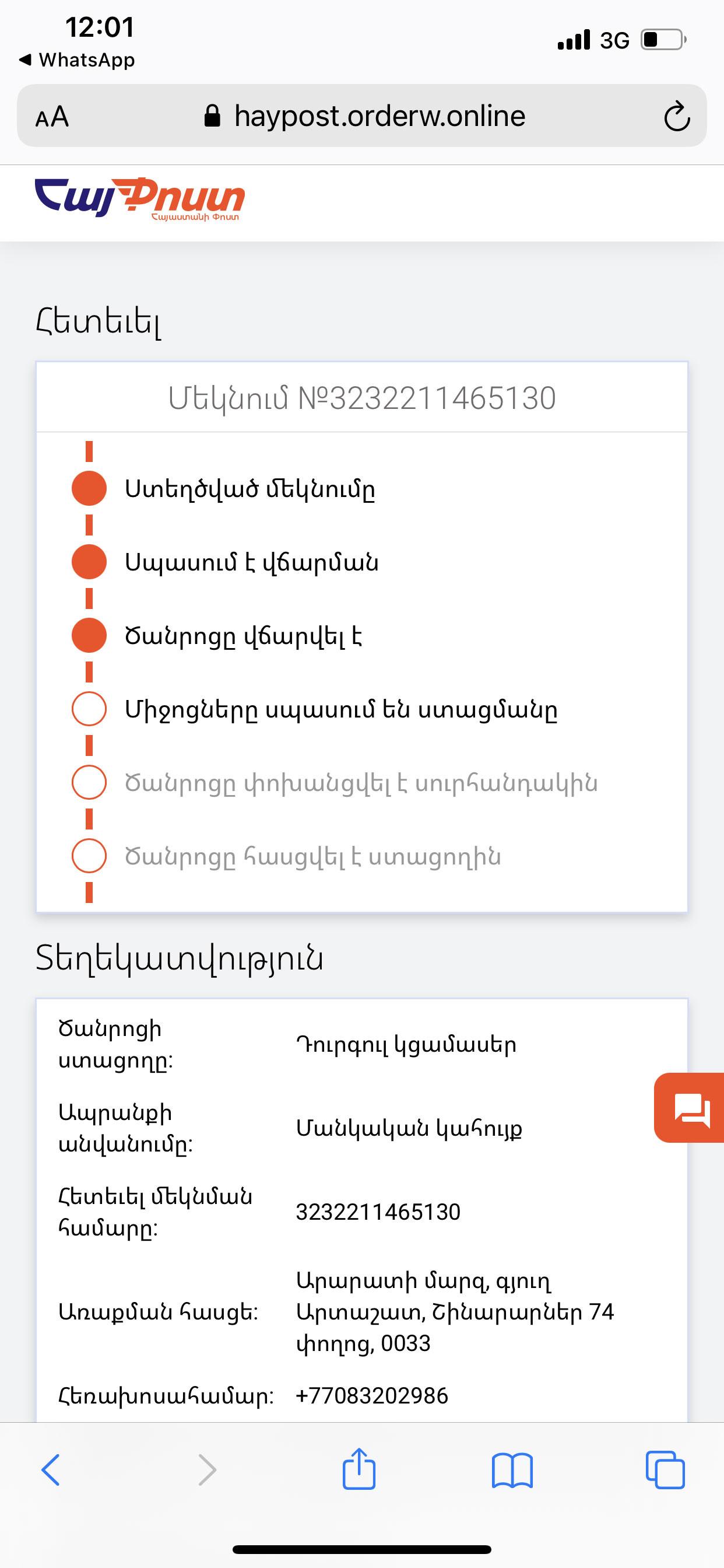Go back to the previous page

pyautogui.click(x=51, y=1470)
